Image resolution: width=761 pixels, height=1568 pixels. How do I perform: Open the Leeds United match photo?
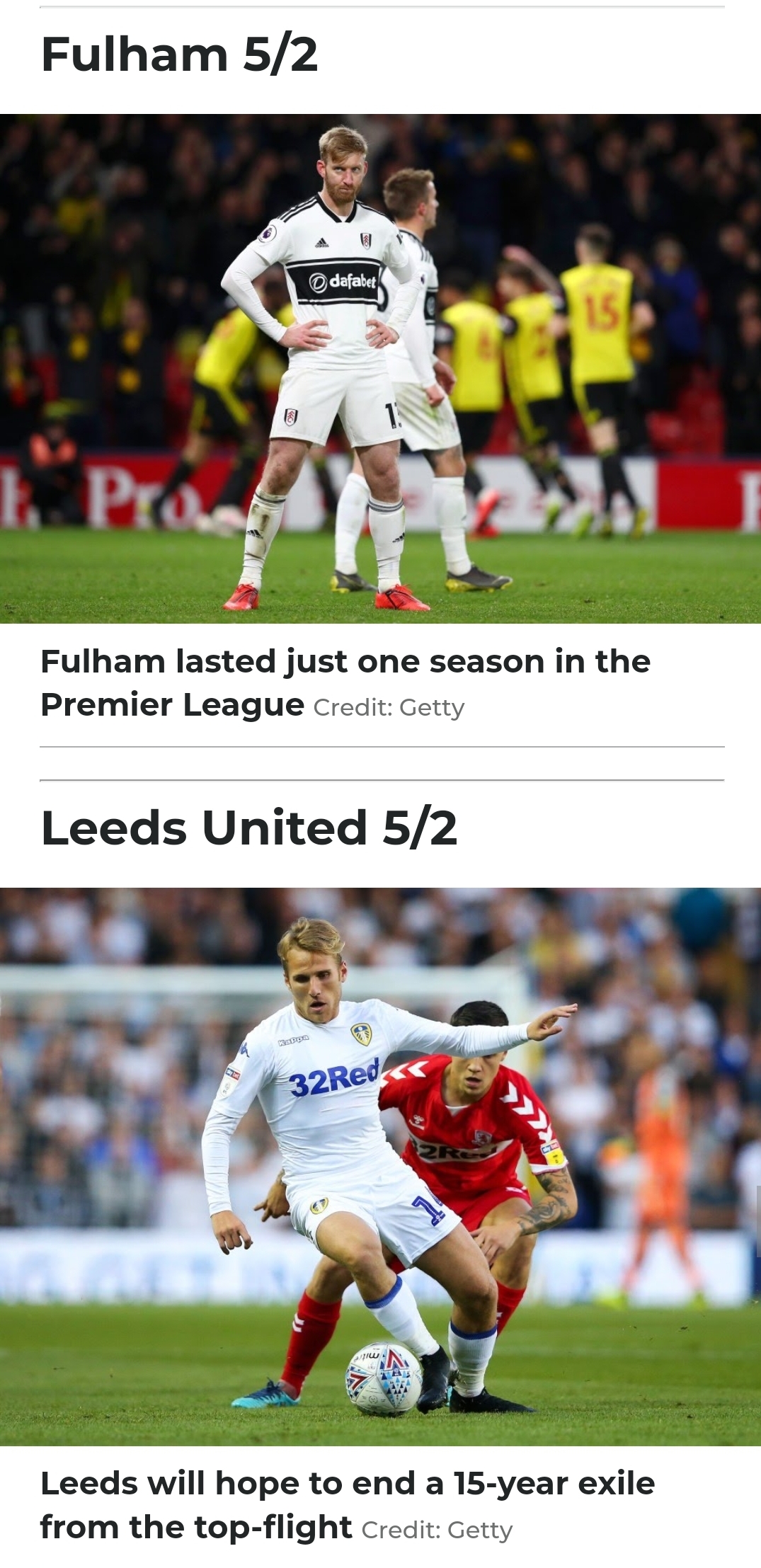point(380,1166)
